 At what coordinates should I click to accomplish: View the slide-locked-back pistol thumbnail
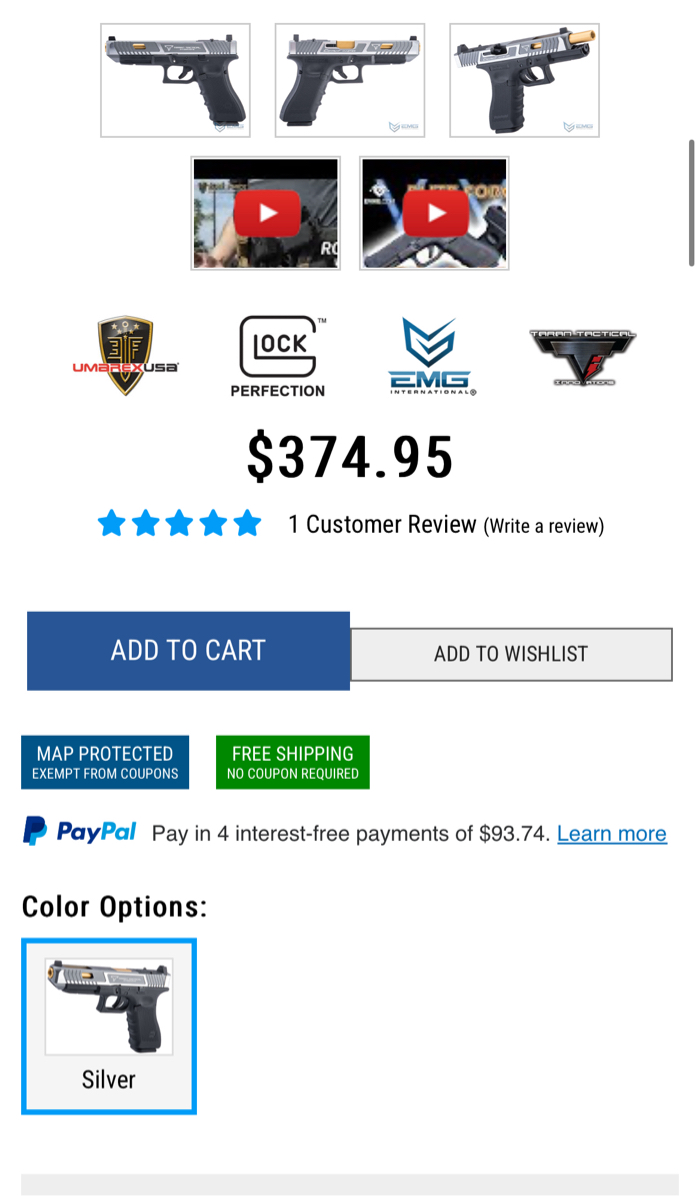coord(525,80)
